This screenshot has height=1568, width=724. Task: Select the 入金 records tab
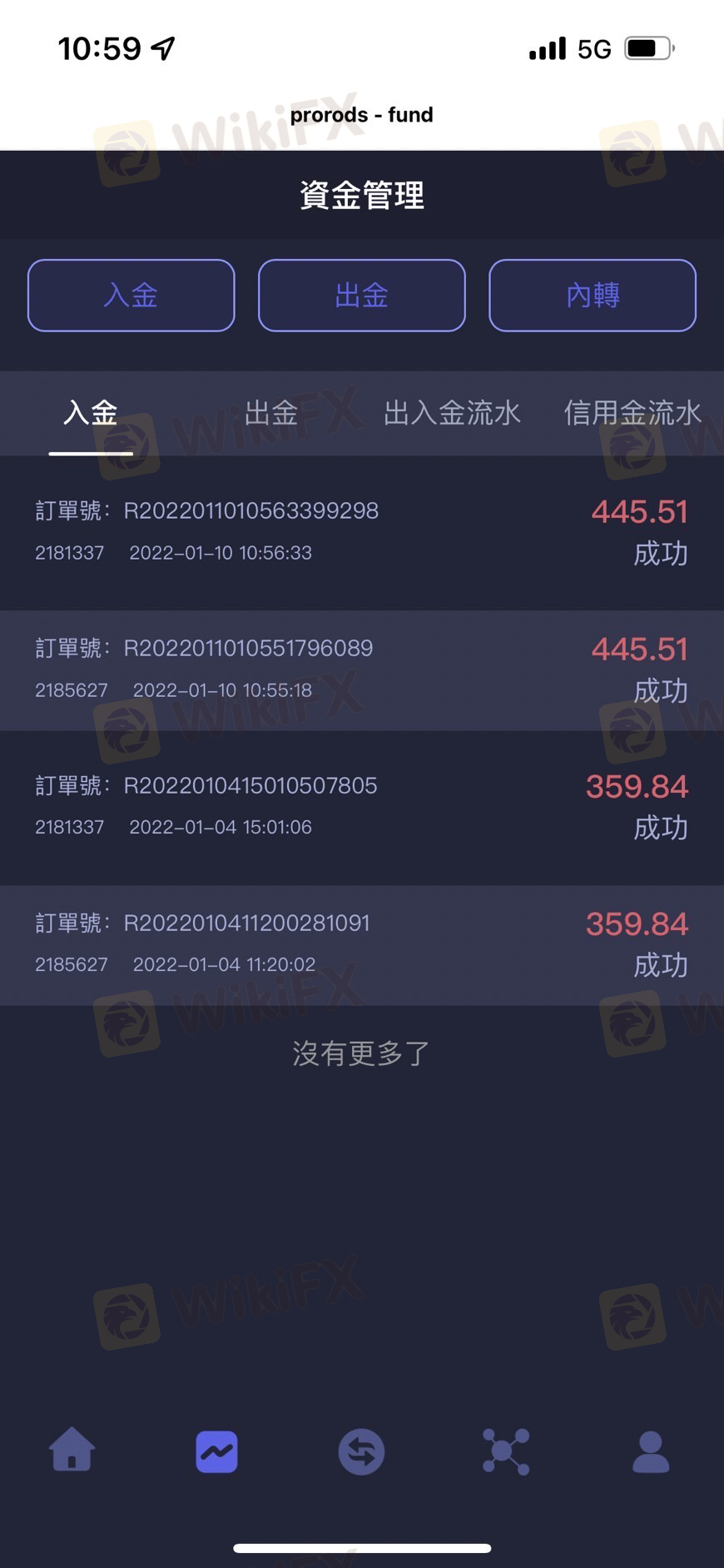91,413
